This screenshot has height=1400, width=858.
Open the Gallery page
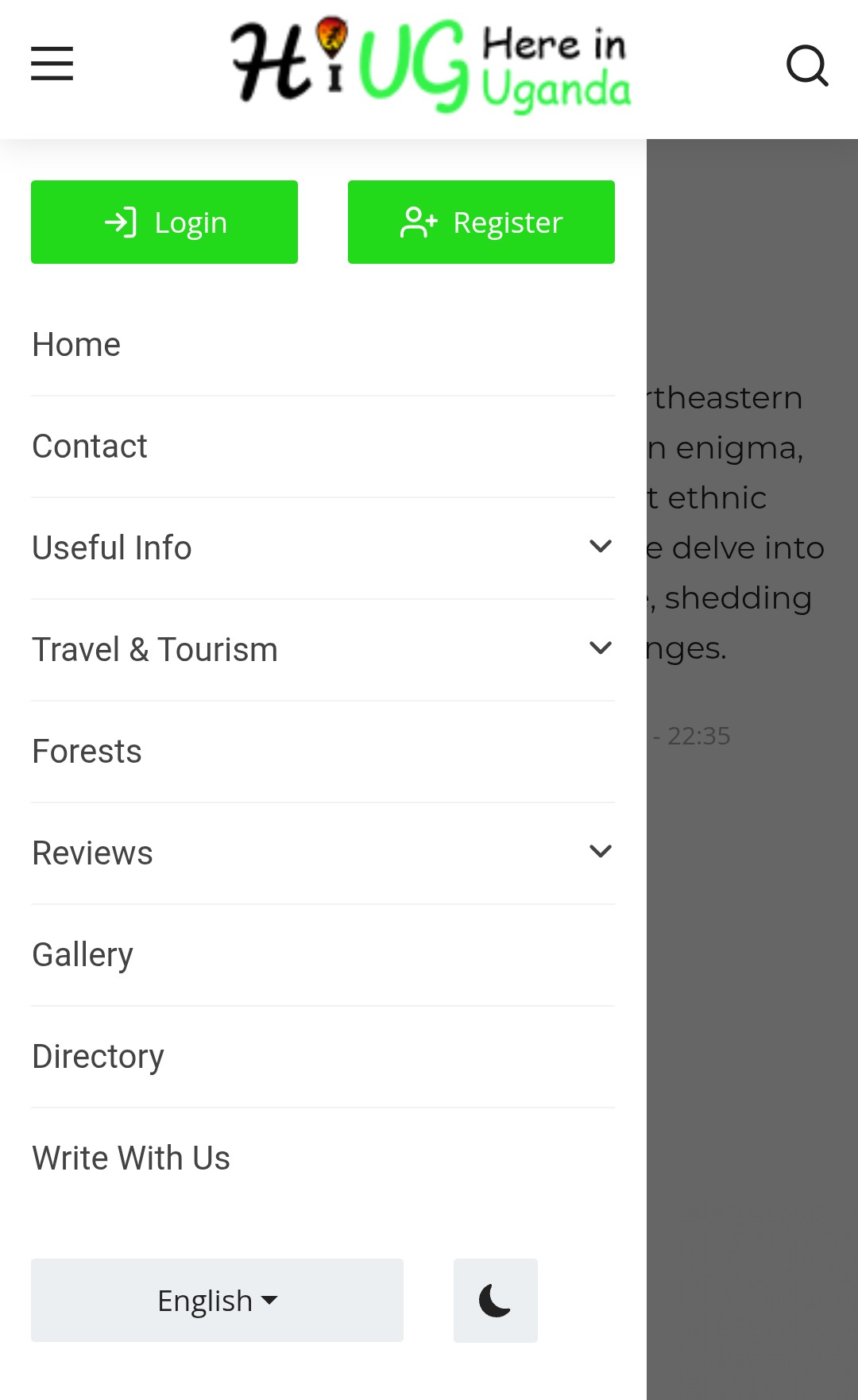(x=83, y=955)
